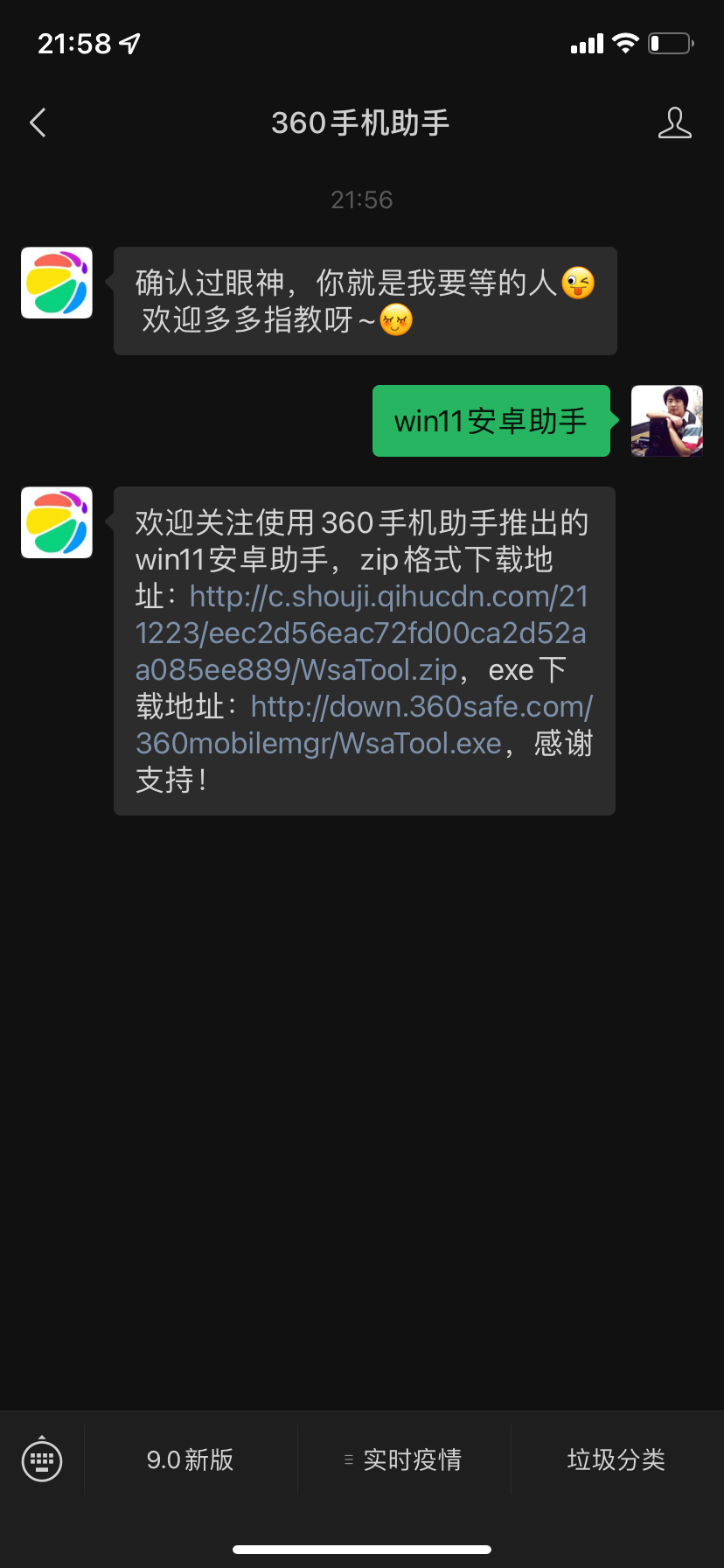Tap the 21:56 timestamp
This screenshot has width=724, height=1568.
click(361, 199)
